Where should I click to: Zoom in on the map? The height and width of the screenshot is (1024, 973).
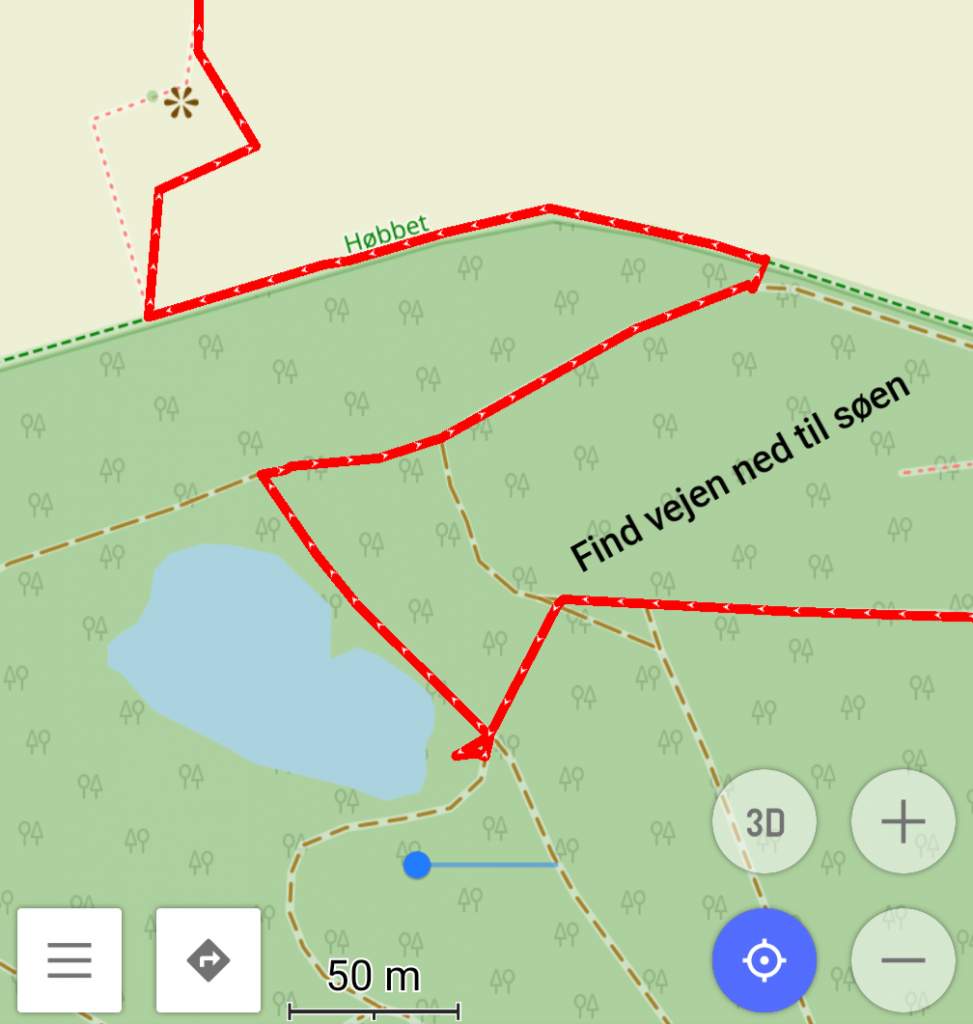(903, 822)
